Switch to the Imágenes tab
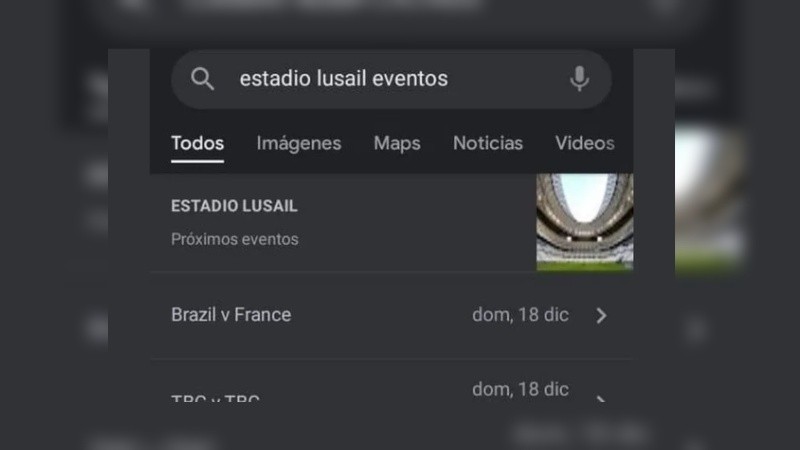 click(x=298, y=143)
